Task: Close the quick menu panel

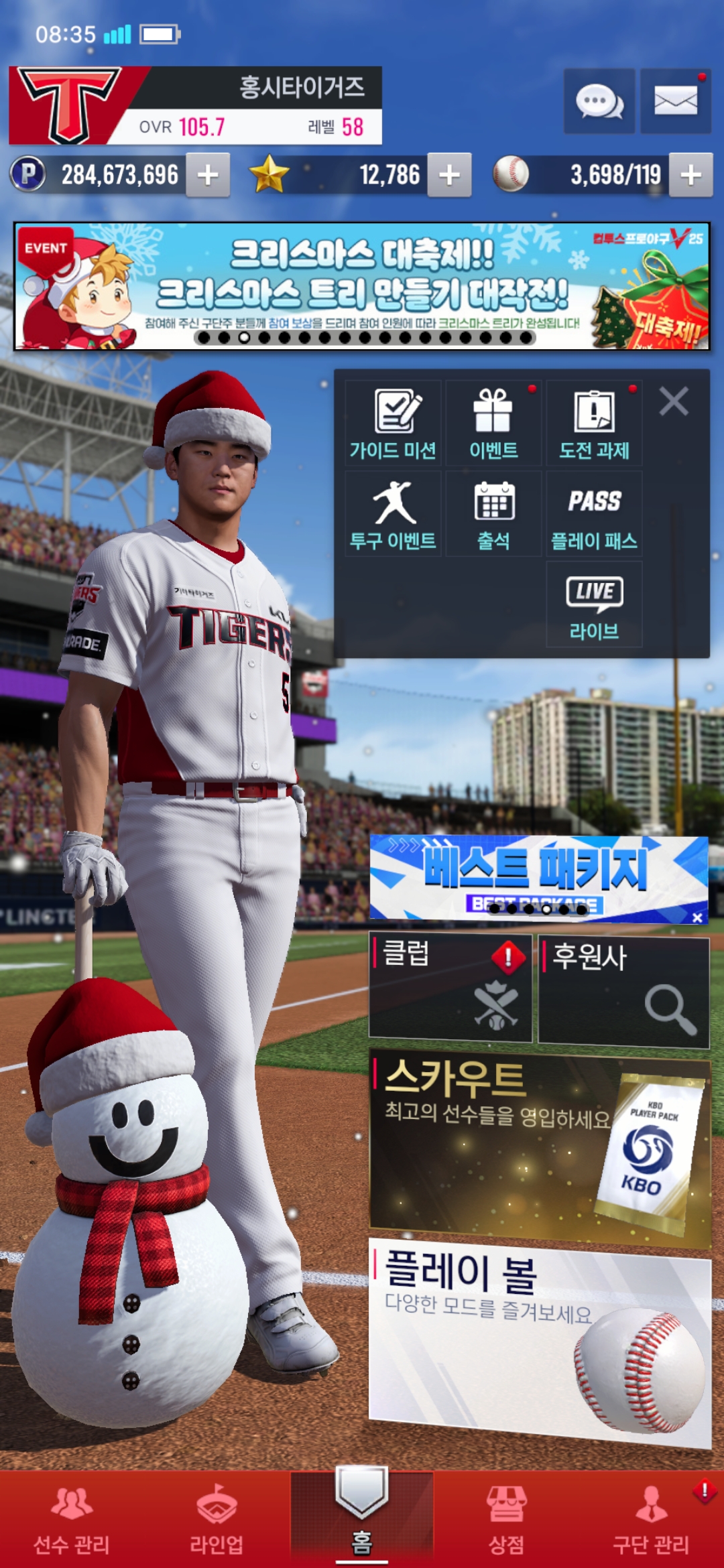Action: (674, 402)
